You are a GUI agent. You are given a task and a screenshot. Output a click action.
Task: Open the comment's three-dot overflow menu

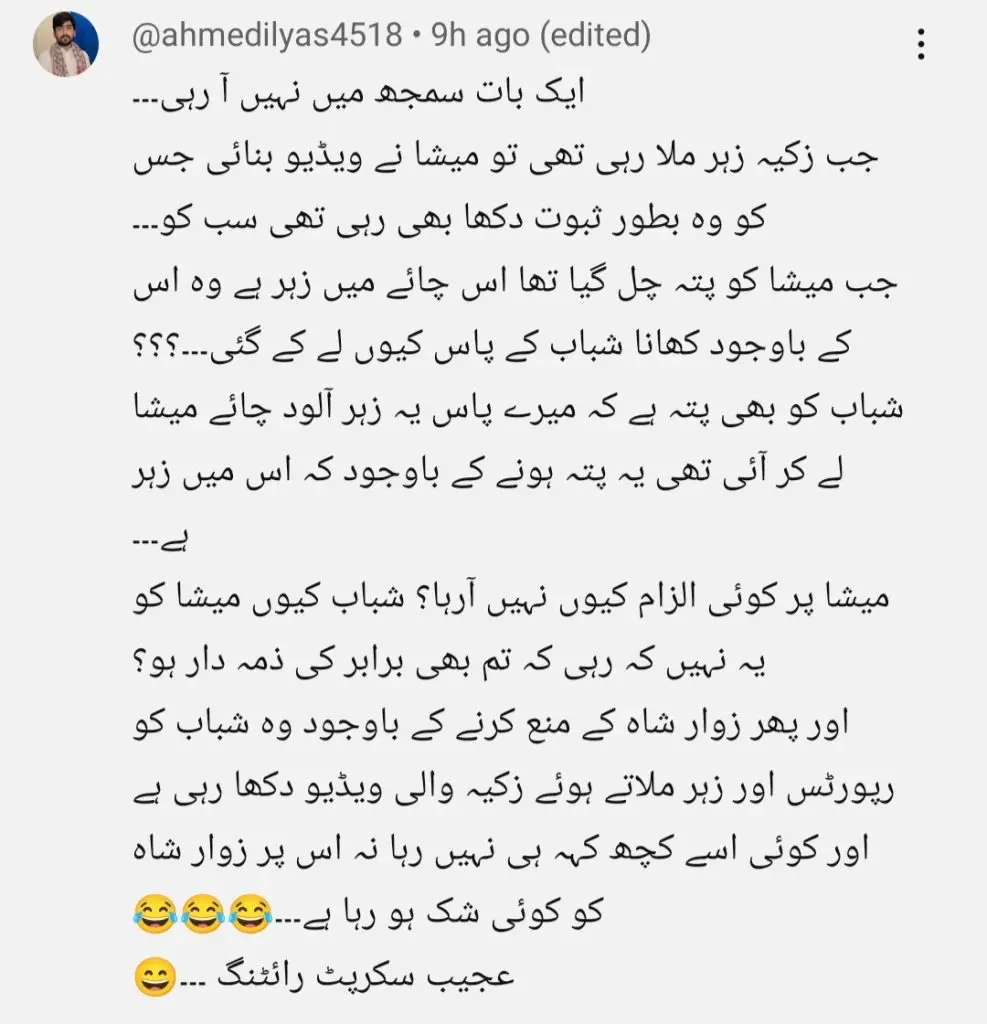[x=921, y=44]
